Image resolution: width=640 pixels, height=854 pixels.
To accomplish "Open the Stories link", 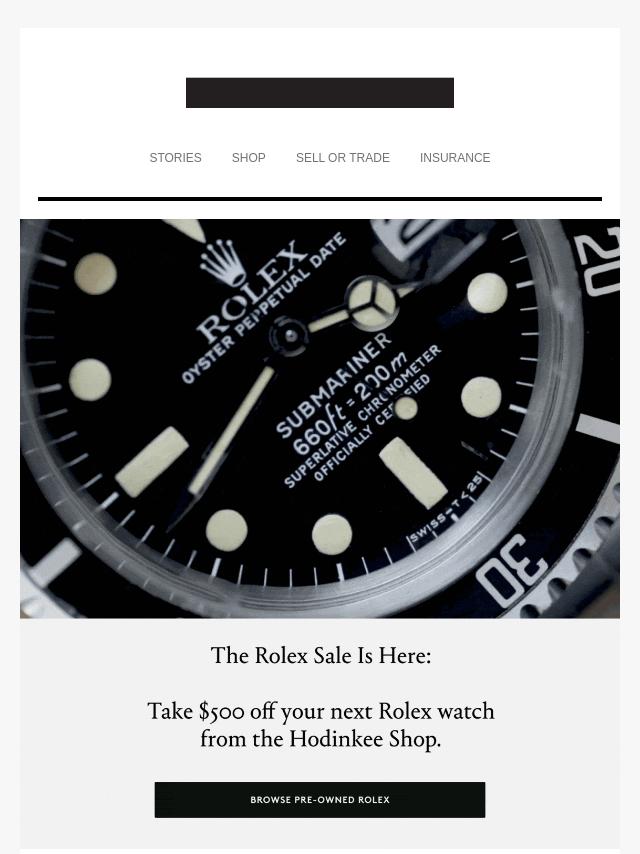I will point(175,158).
